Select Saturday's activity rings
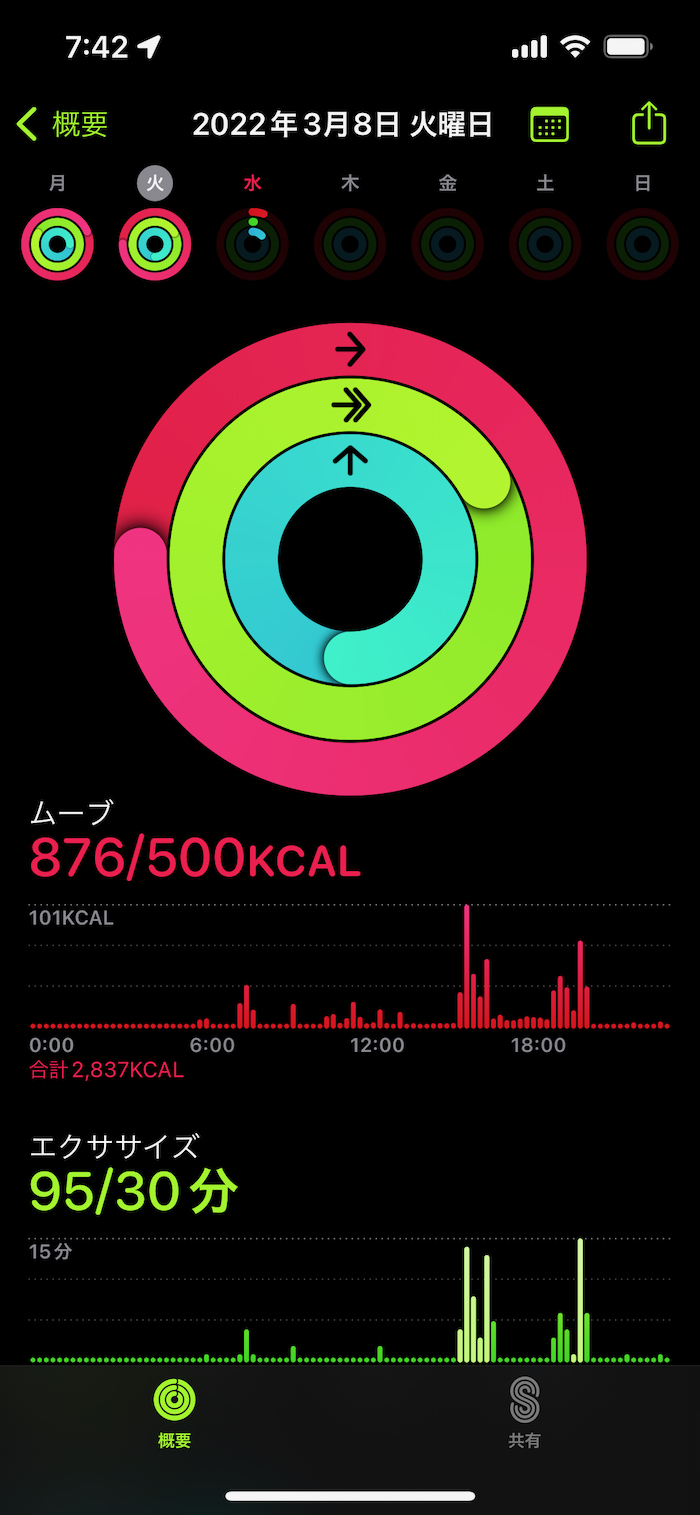The height and width of the screenshot is (1515, 700). pyautogui.click(x=545, y=243)
